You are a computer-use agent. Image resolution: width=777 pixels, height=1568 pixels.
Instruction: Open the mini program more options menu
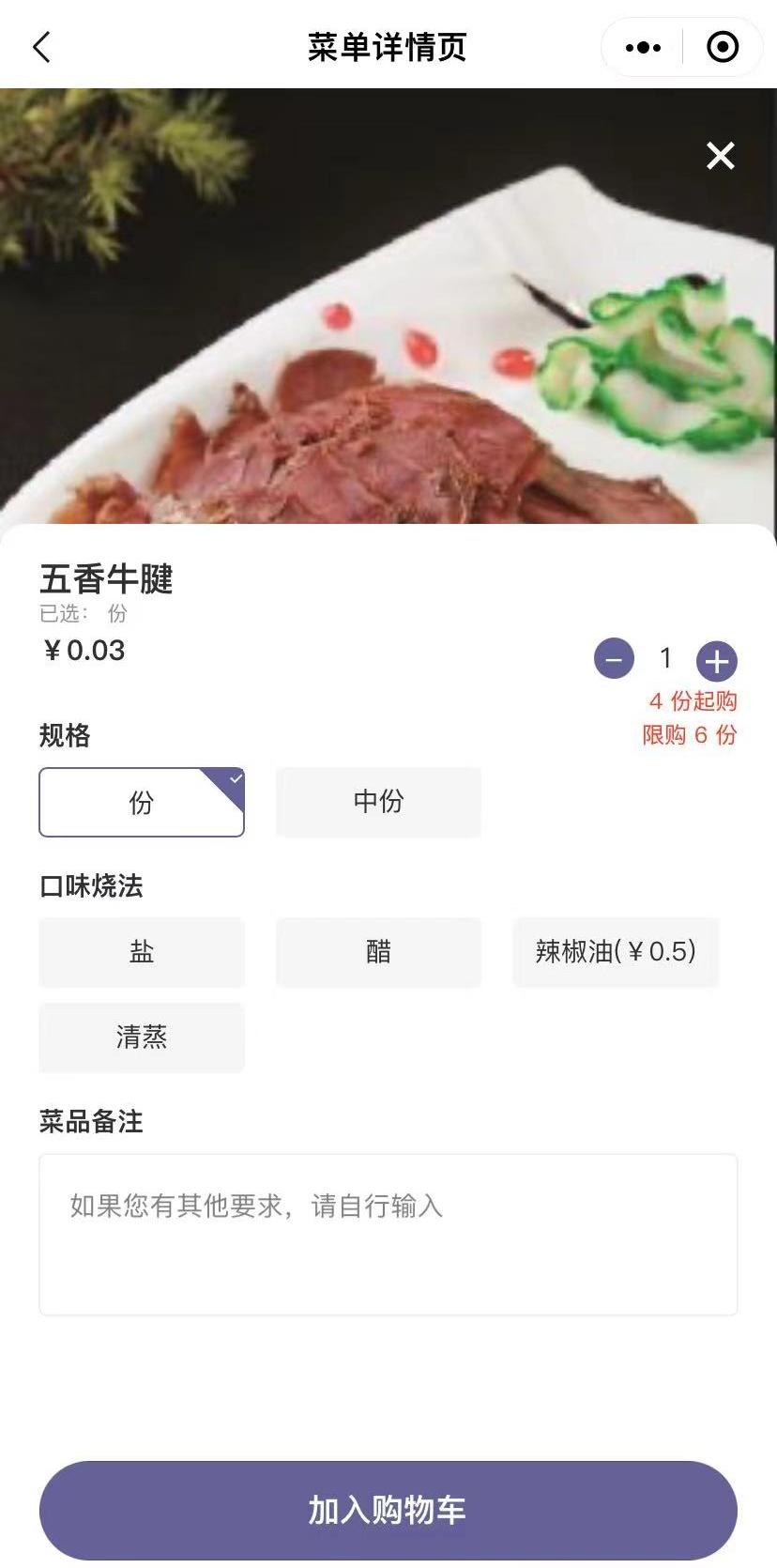643,47
